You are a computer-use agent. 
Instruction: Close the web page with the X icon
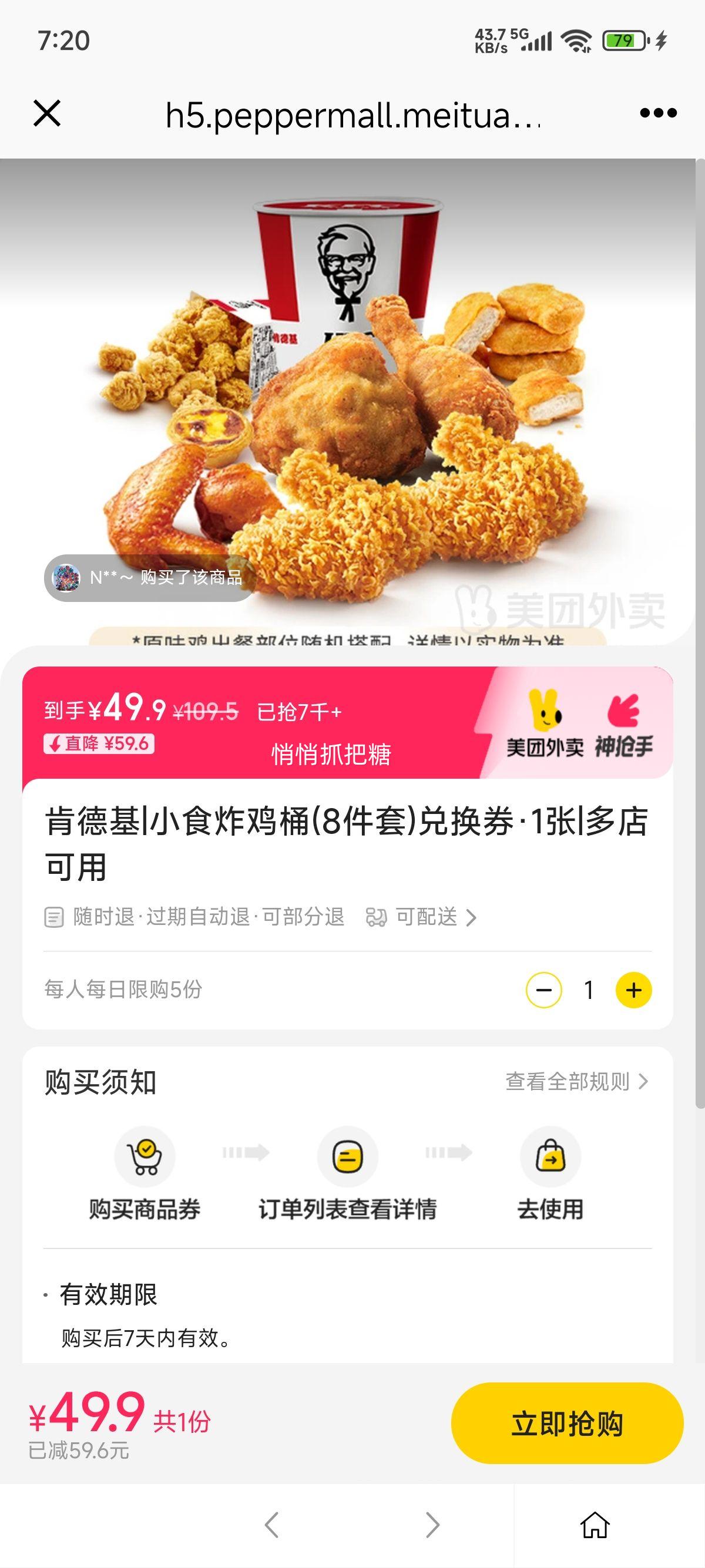(47, 113)
